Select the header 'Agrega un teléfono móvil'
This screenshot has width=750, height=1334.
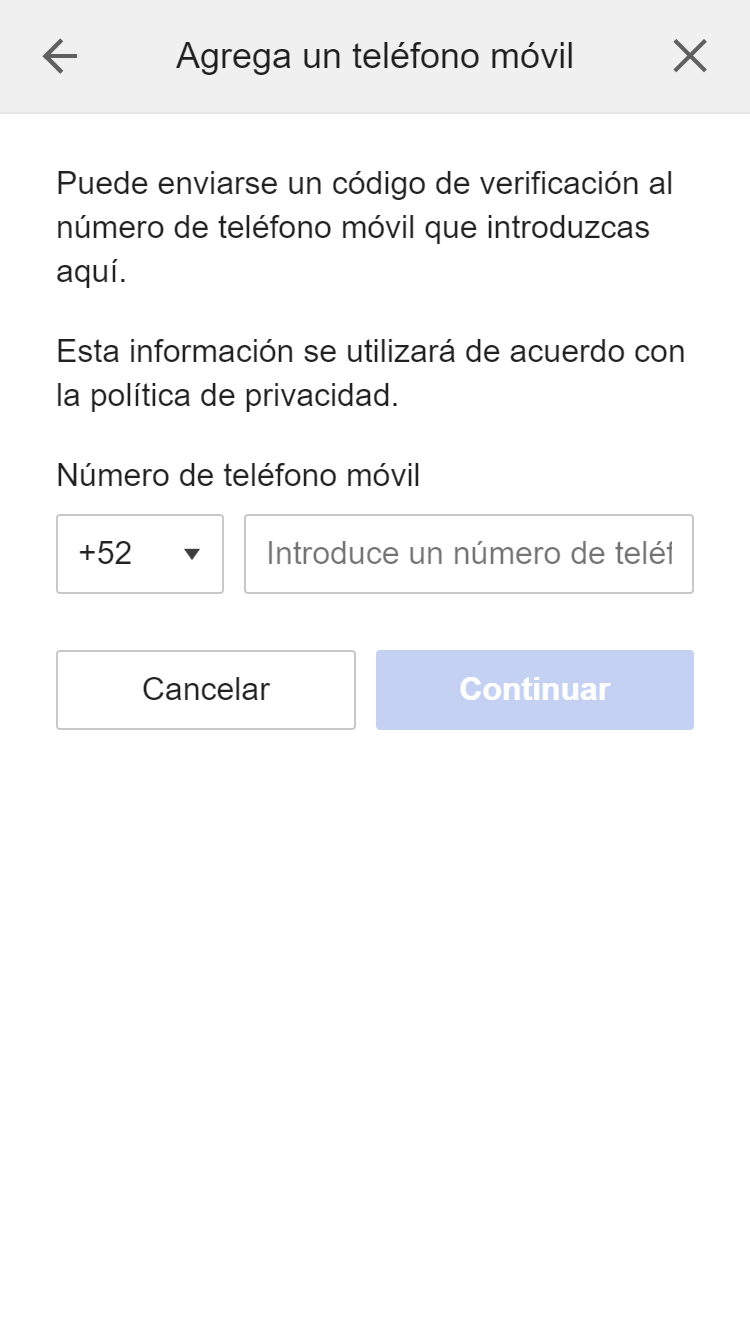point(375,56)
